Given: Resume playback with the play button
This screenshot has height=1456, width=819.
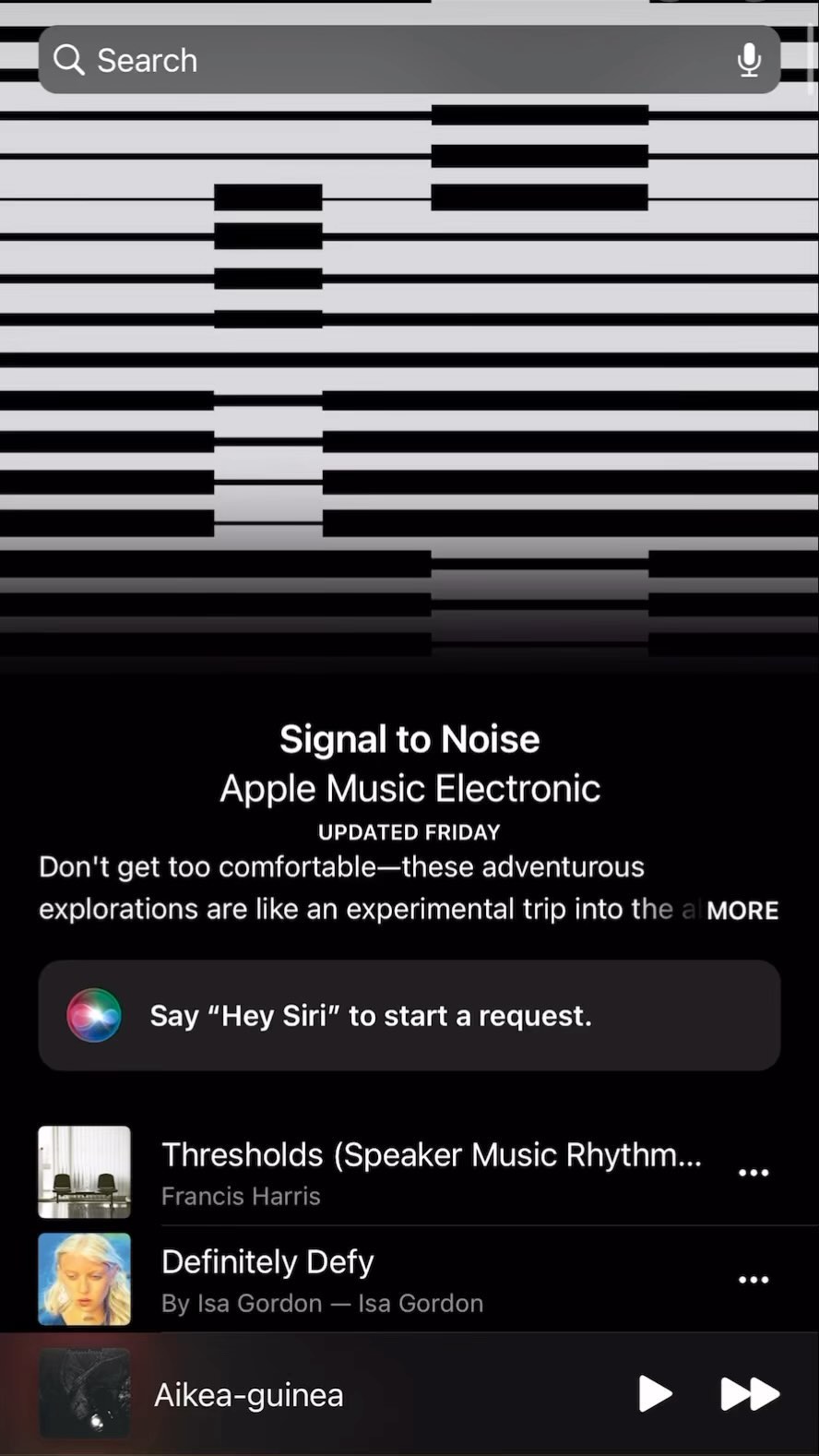Looking at the screenshot, I should point(655,1393).
